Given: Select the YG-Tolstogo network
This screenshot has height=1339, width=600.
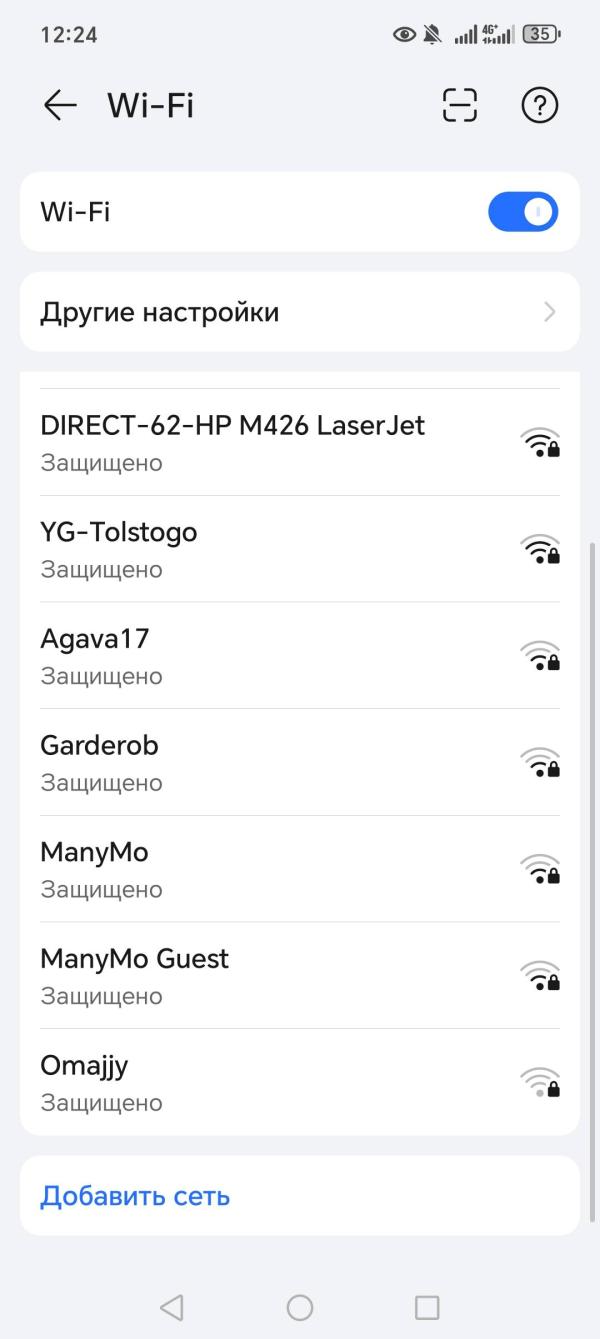Looking at the screenshot, I should pos(300,549).
